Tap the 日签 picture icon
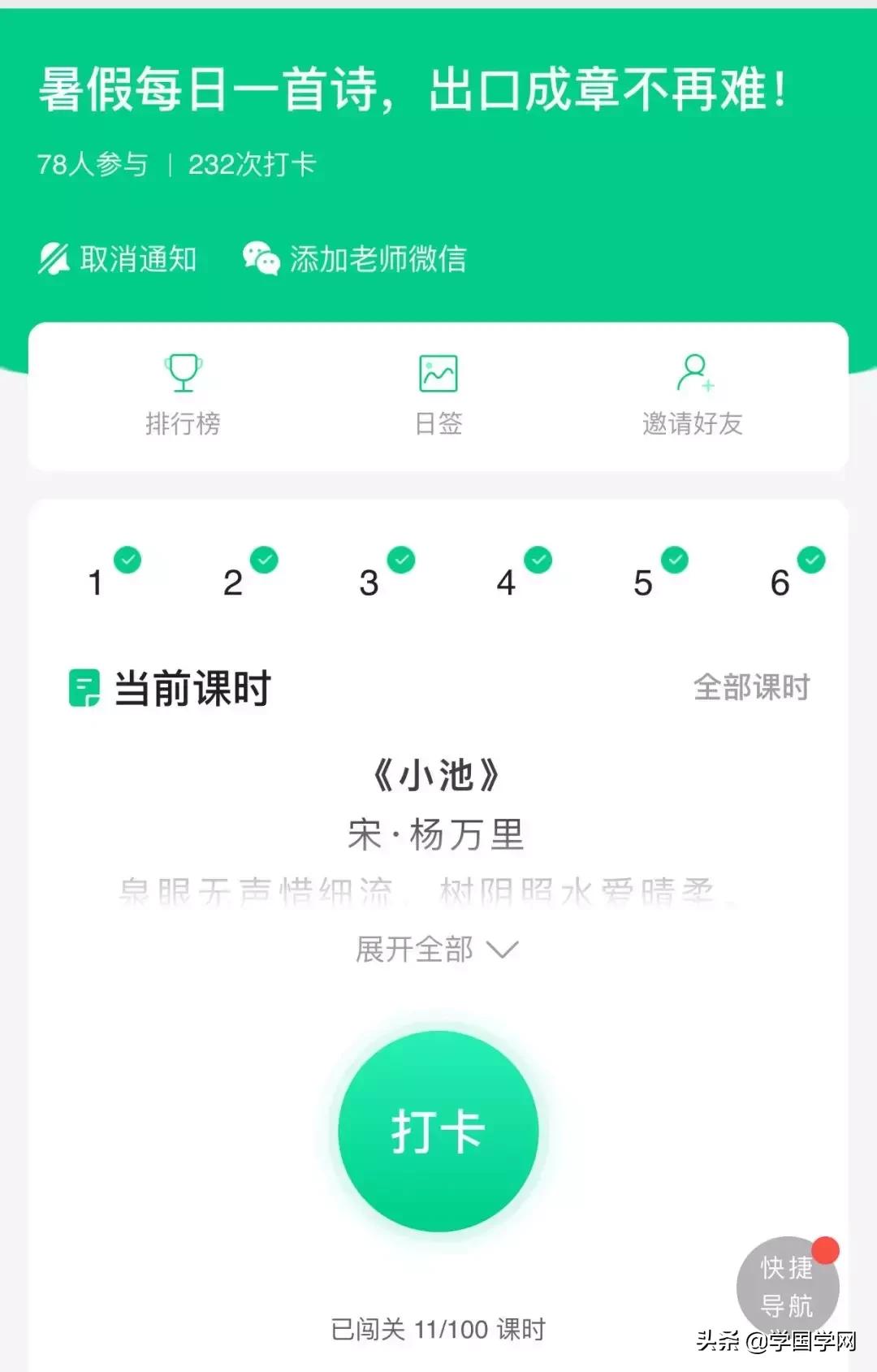This screenshot has width=877, height=1372. coord(437,374)
